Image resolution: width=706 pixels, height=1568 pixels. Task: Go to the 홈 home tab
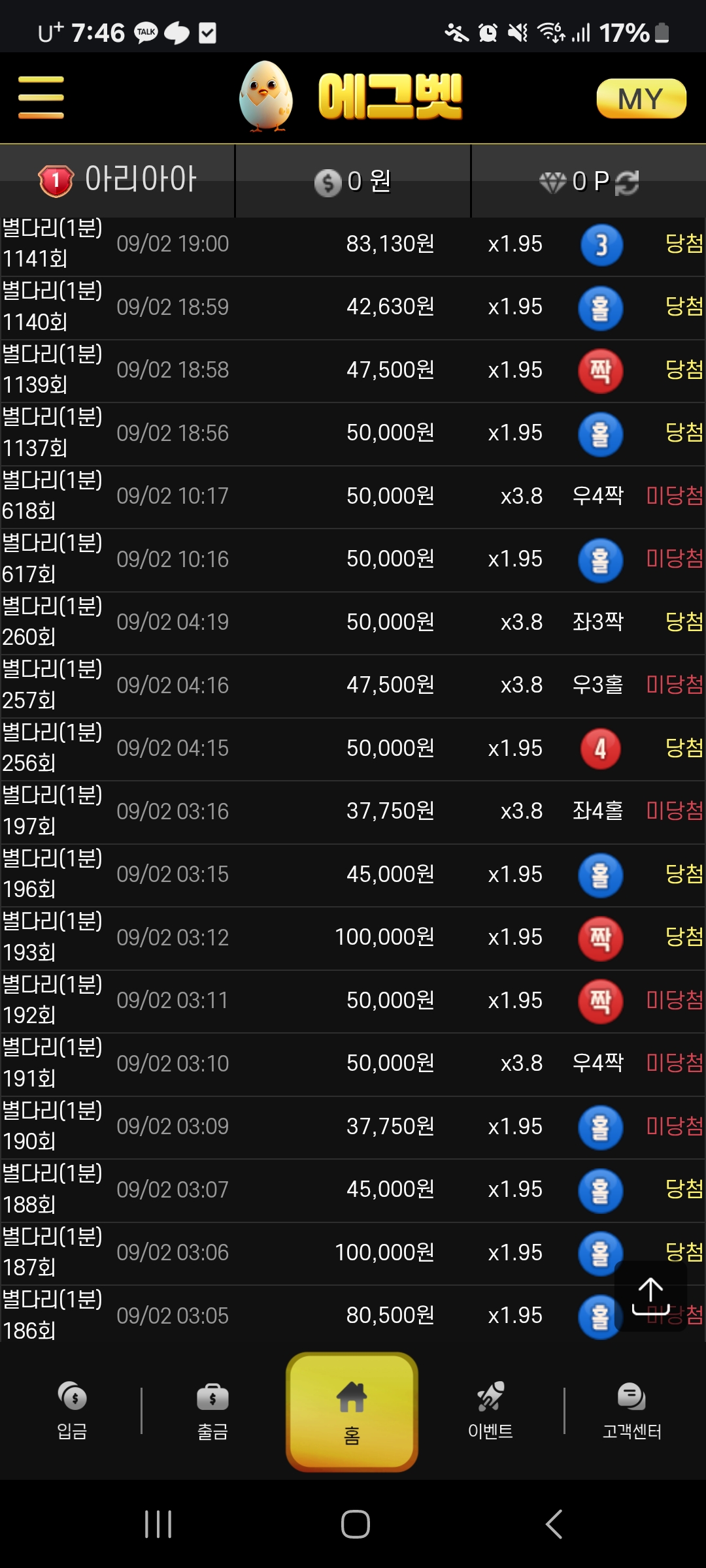click(x=352, y=1412)
